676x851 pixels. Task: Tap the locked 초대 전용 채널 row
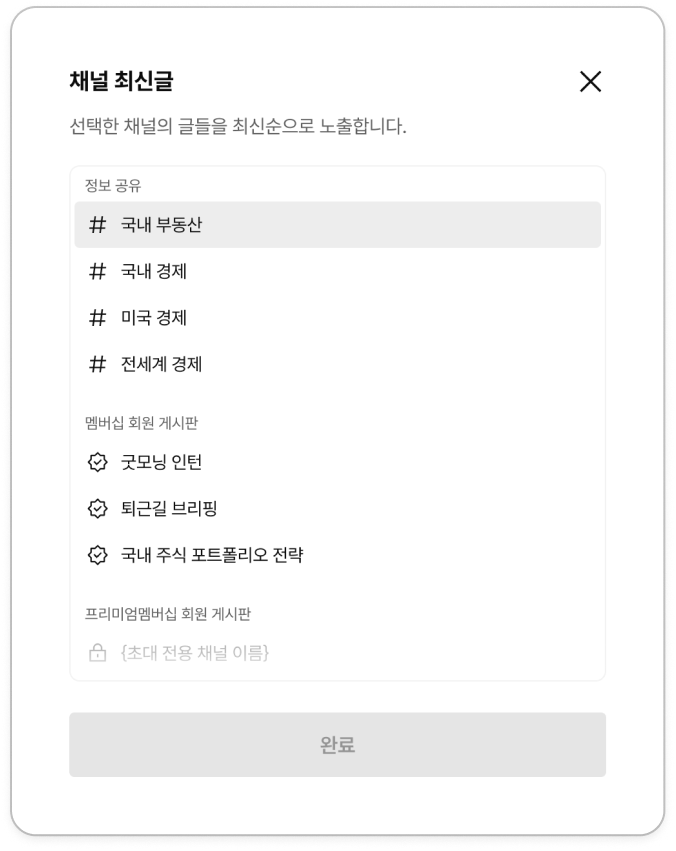click(337, 653)
